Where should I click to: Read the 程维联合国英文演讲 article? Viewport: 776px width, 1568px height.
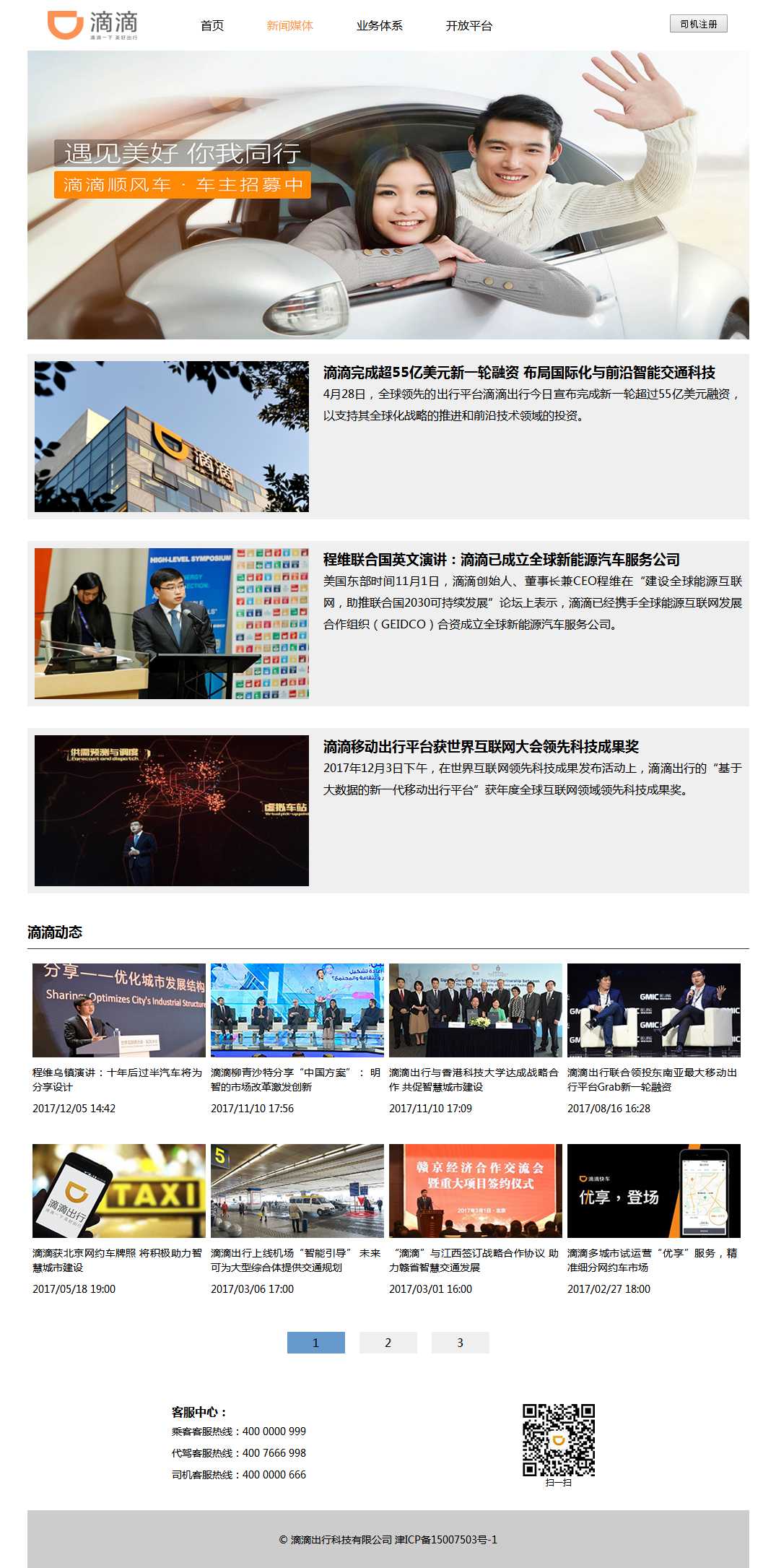pos(501,560)
